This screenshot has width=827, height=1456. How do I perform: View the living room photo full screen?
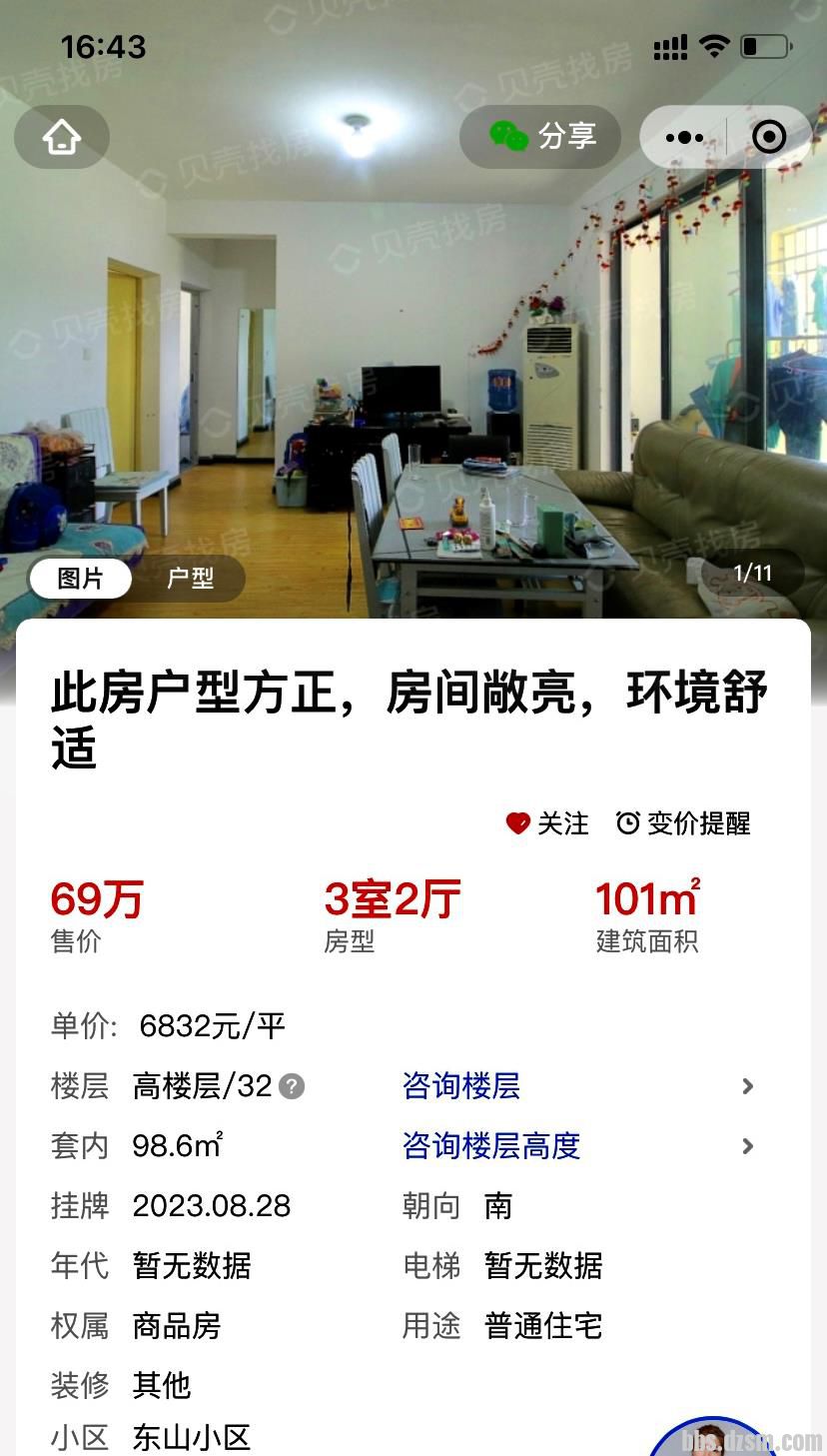[413, 380]
